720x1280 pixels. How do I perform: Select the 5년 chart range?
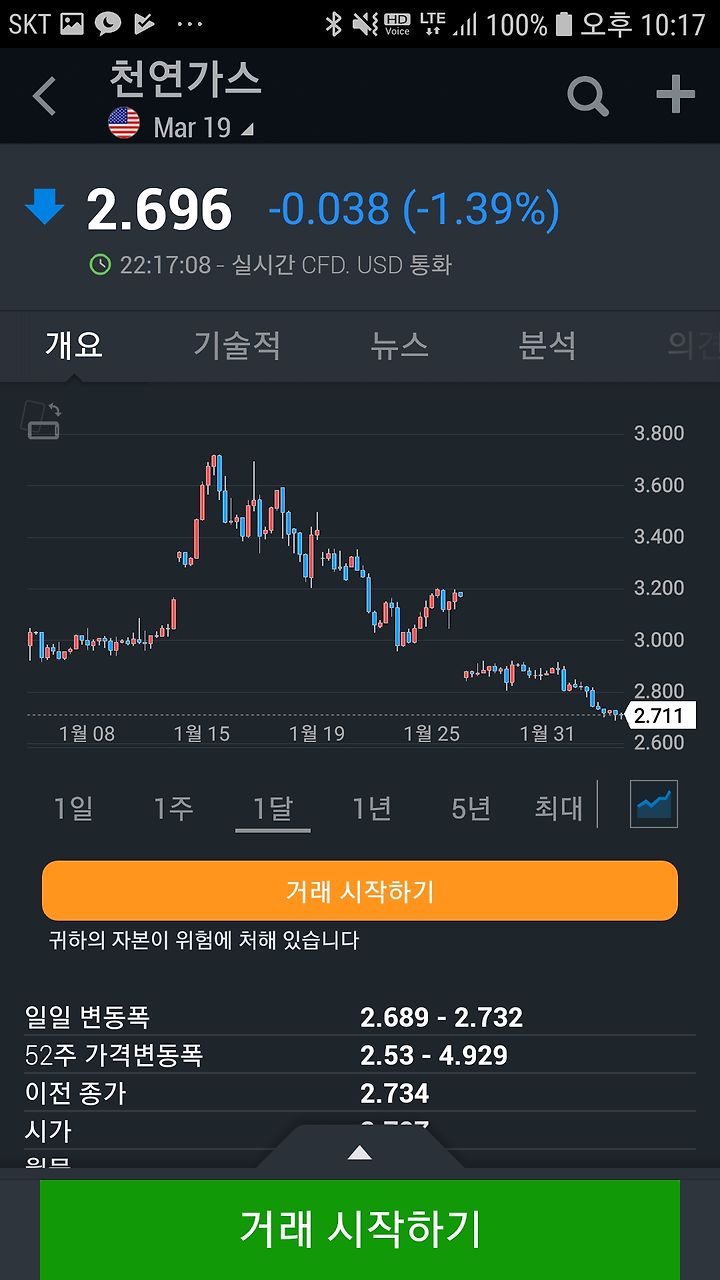pos(471,808)
